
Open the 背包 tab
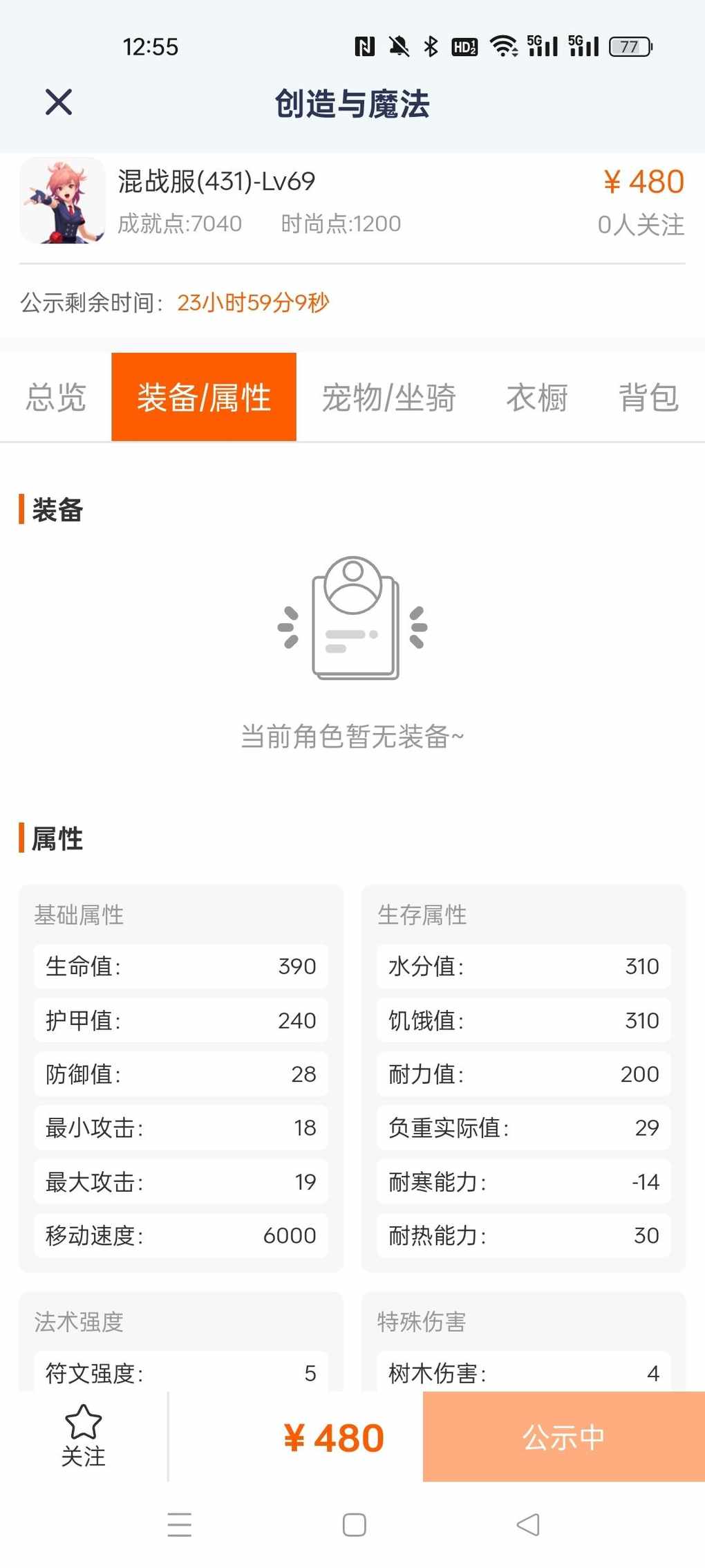tap(648, 398)
